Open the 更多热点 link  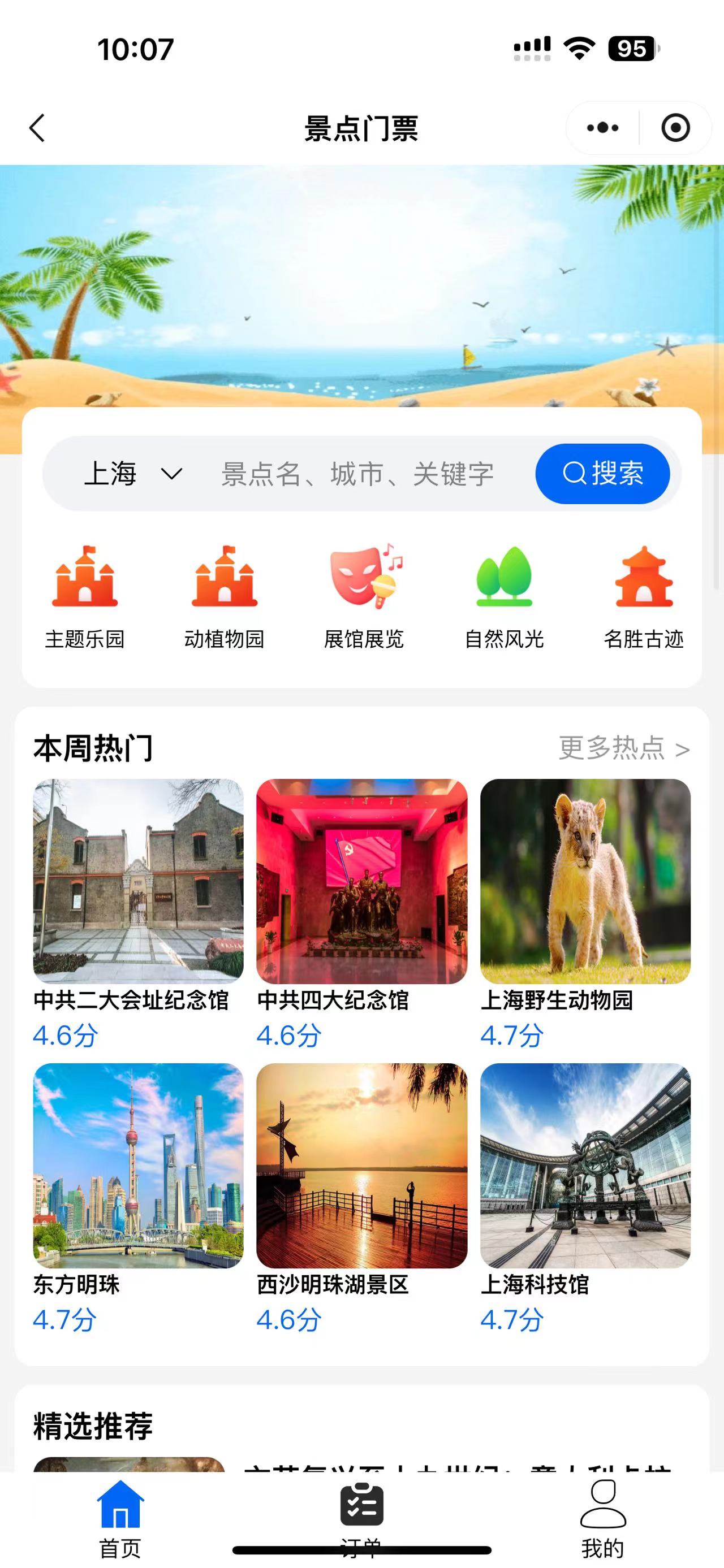(x=623, y=748)
